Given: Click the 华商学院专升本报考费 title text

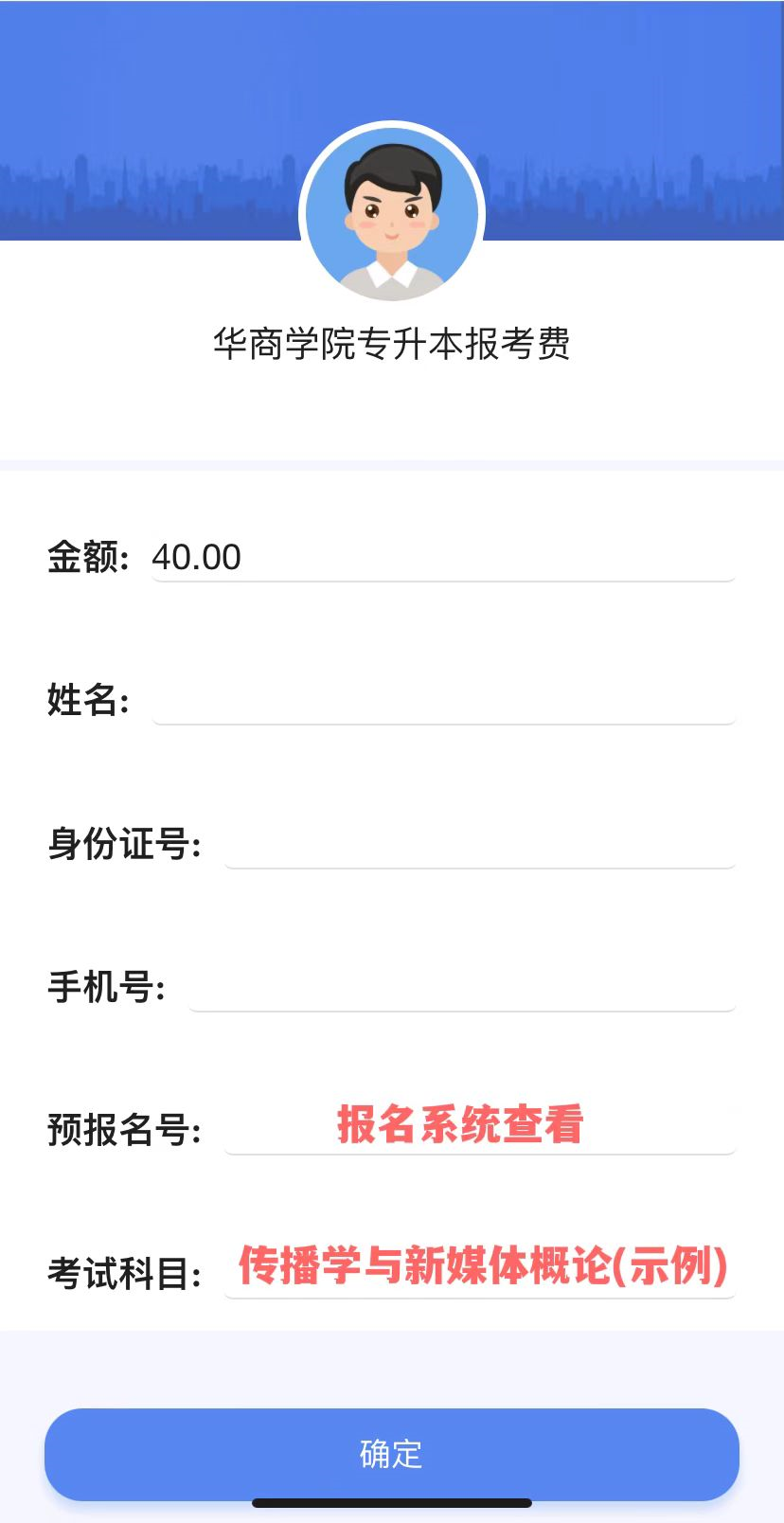Looking at the screenshot, I should (392, 346).
